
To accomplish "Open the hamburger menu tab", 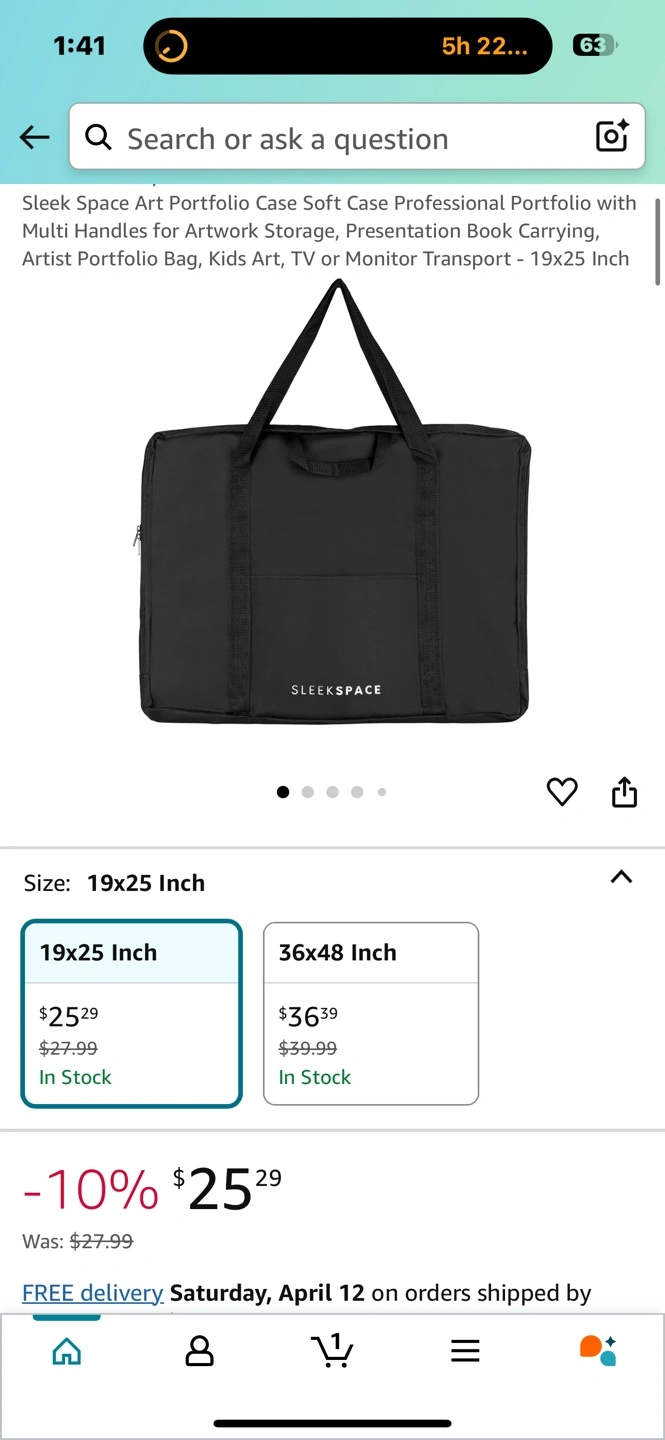I will click(x=465, y=1352).
